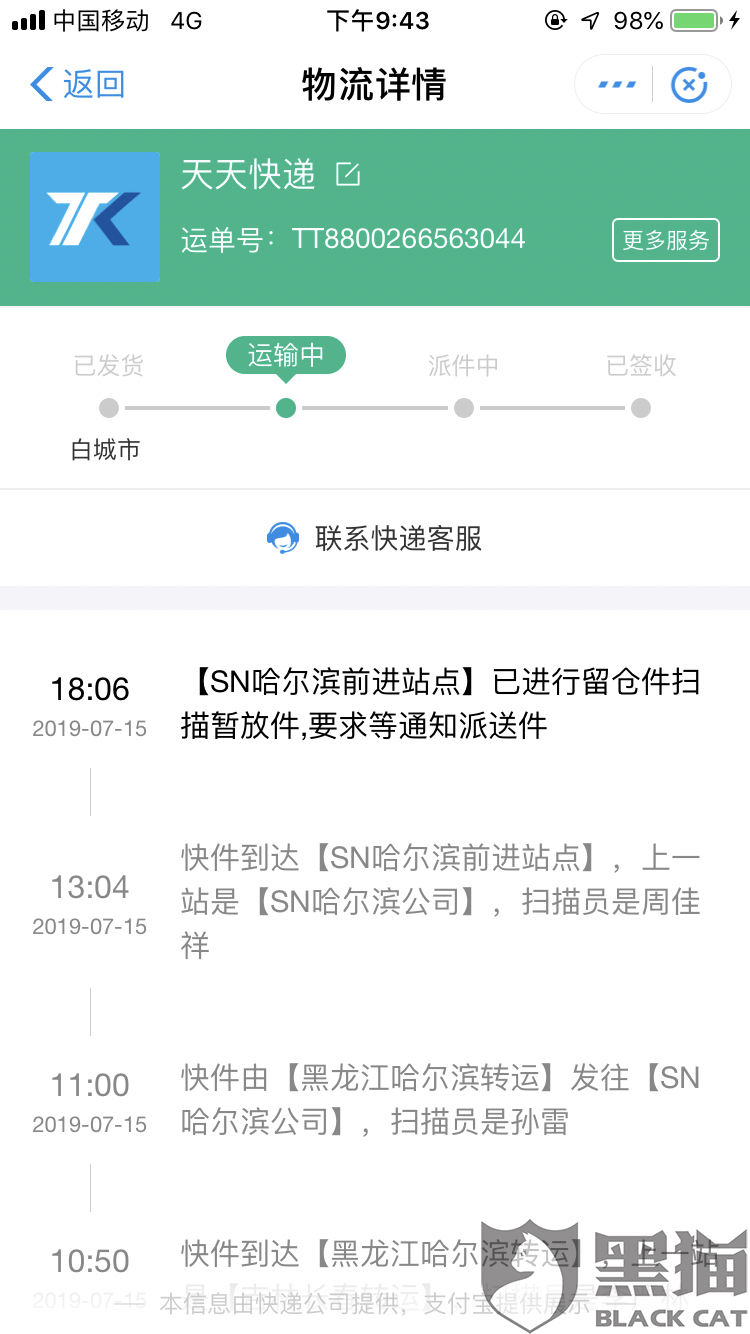Viewport: 750px width, 1334px height.
Task: Open 更多服务 for more services
Action: pos(665,240)
